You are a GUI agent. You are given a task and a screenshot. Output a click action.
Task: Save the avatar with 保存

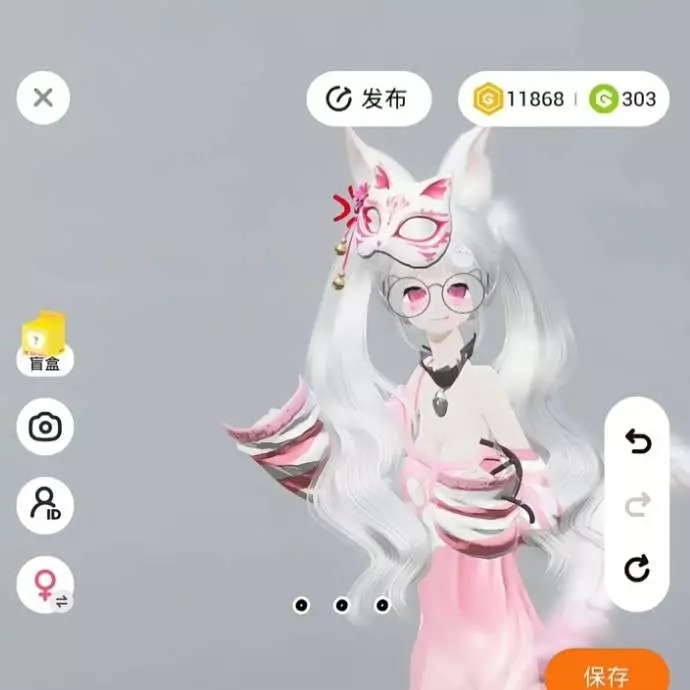pos(607,675)
